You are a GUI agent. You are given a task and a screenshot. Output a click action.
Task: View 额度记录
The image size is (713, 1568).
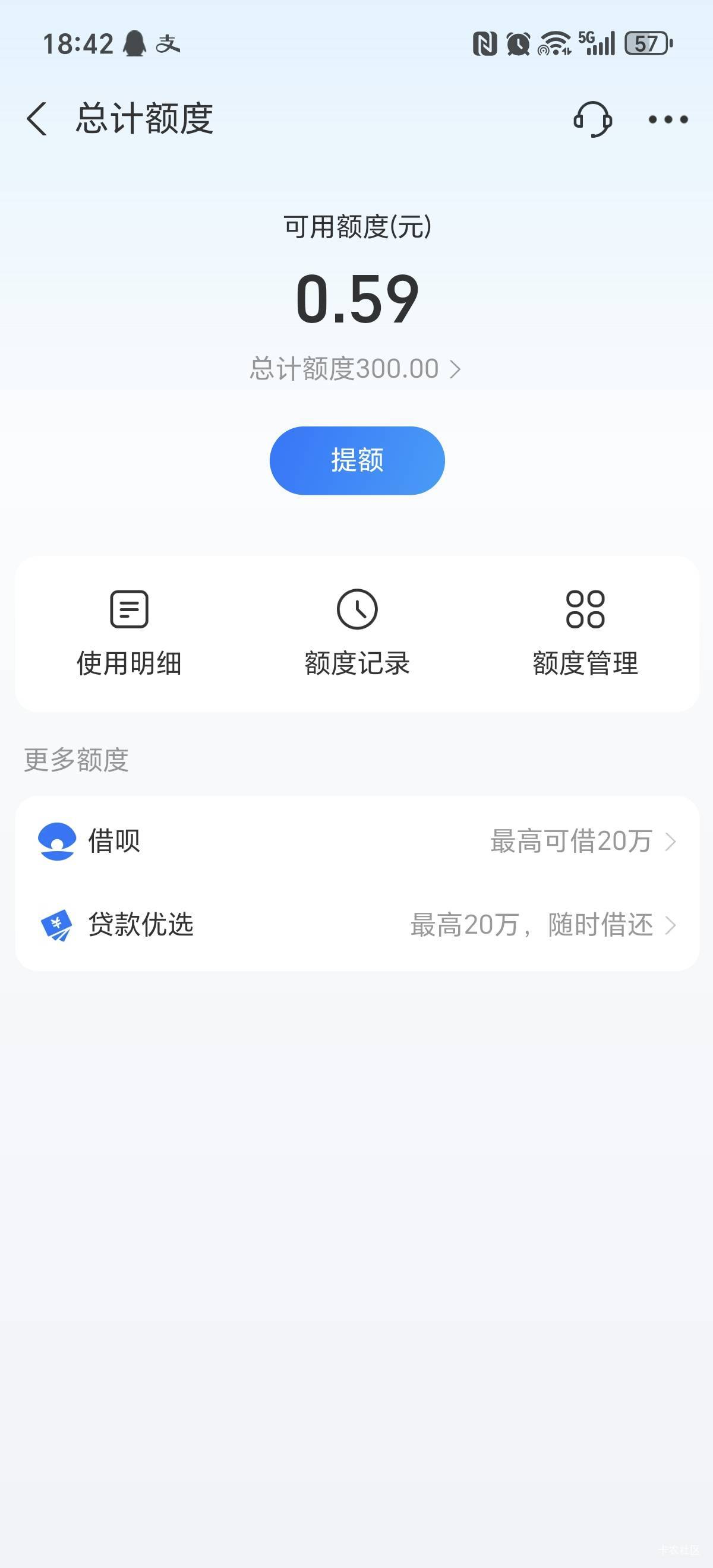click(x=357, y=633)
